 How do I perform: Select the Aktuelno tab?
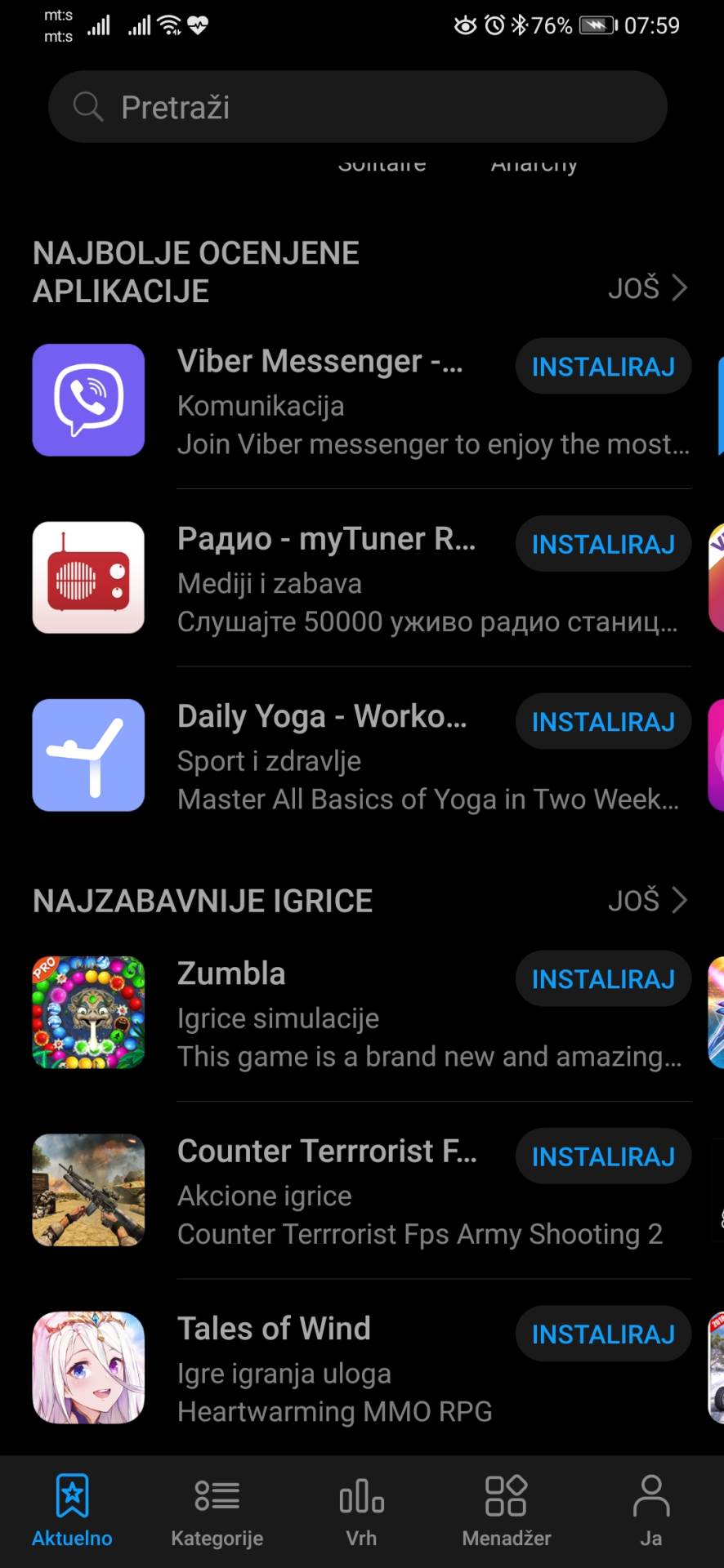tap(72, 1511)
